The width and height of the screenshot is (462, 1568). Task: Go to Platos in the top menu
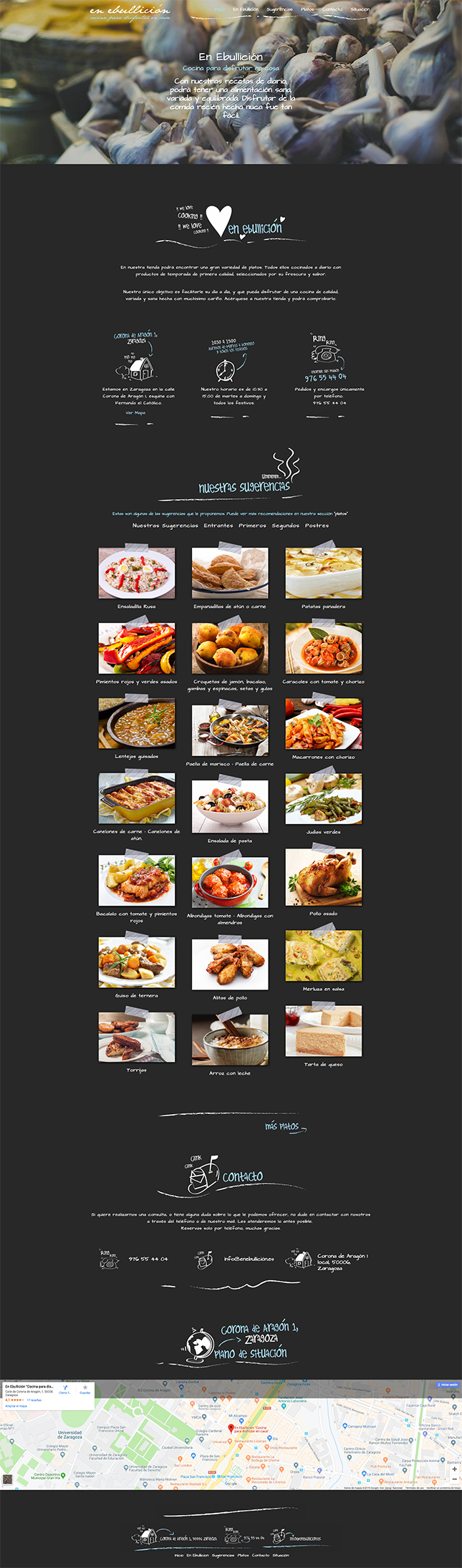click(307, 9)
